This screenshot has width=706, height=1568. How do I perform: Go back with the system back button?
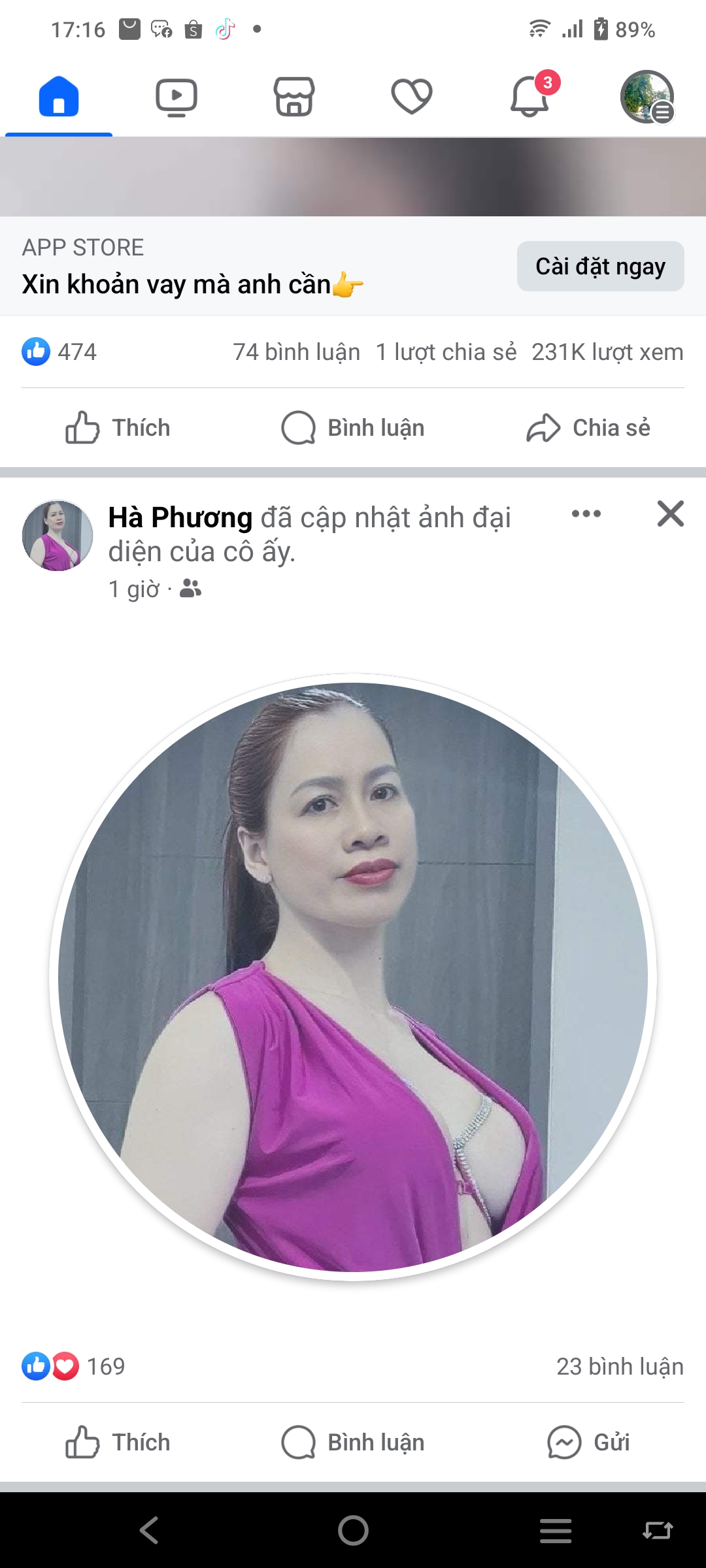pos(149,1530)
